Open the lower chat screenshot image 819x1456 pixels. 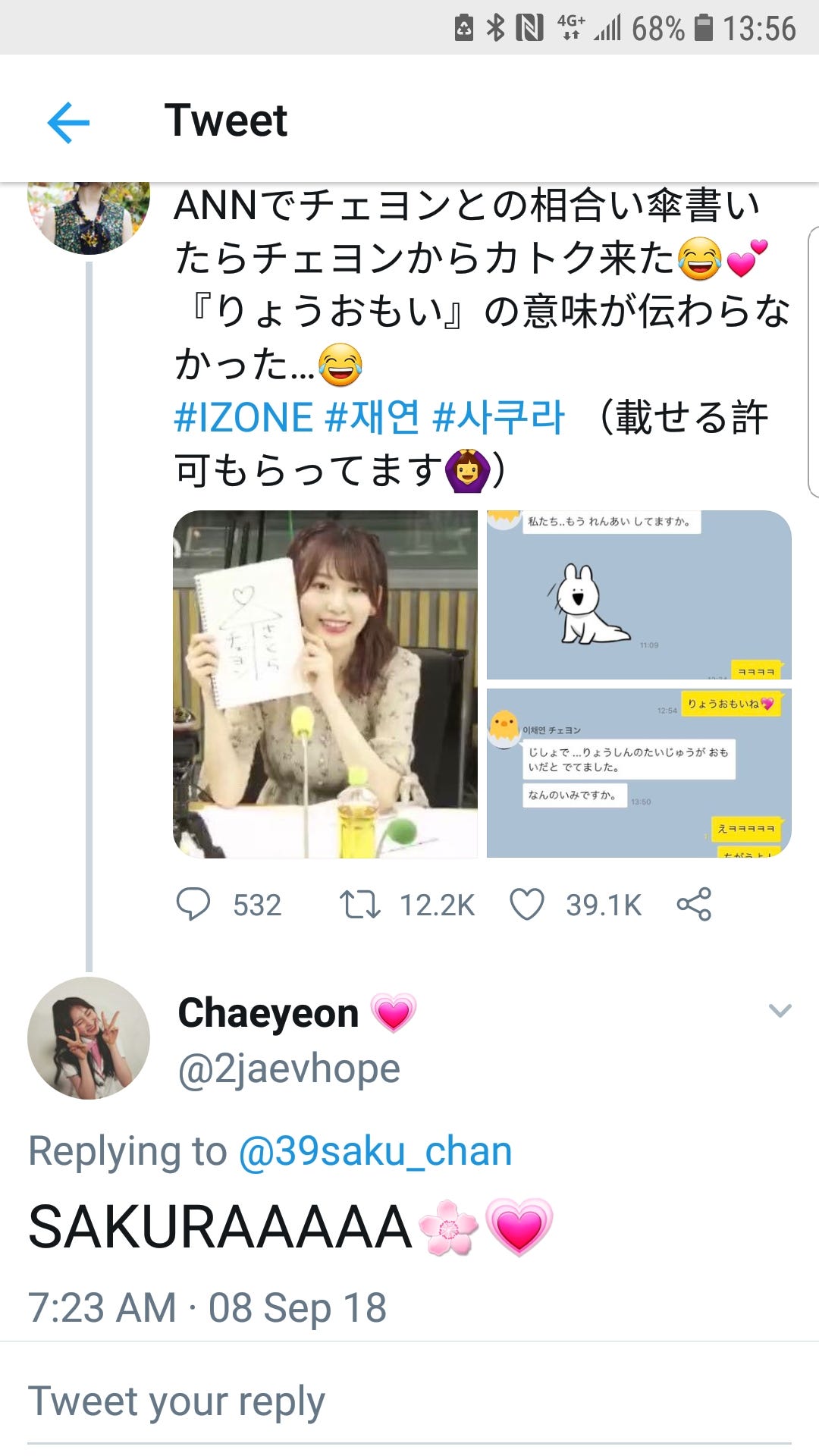point(639,773)
